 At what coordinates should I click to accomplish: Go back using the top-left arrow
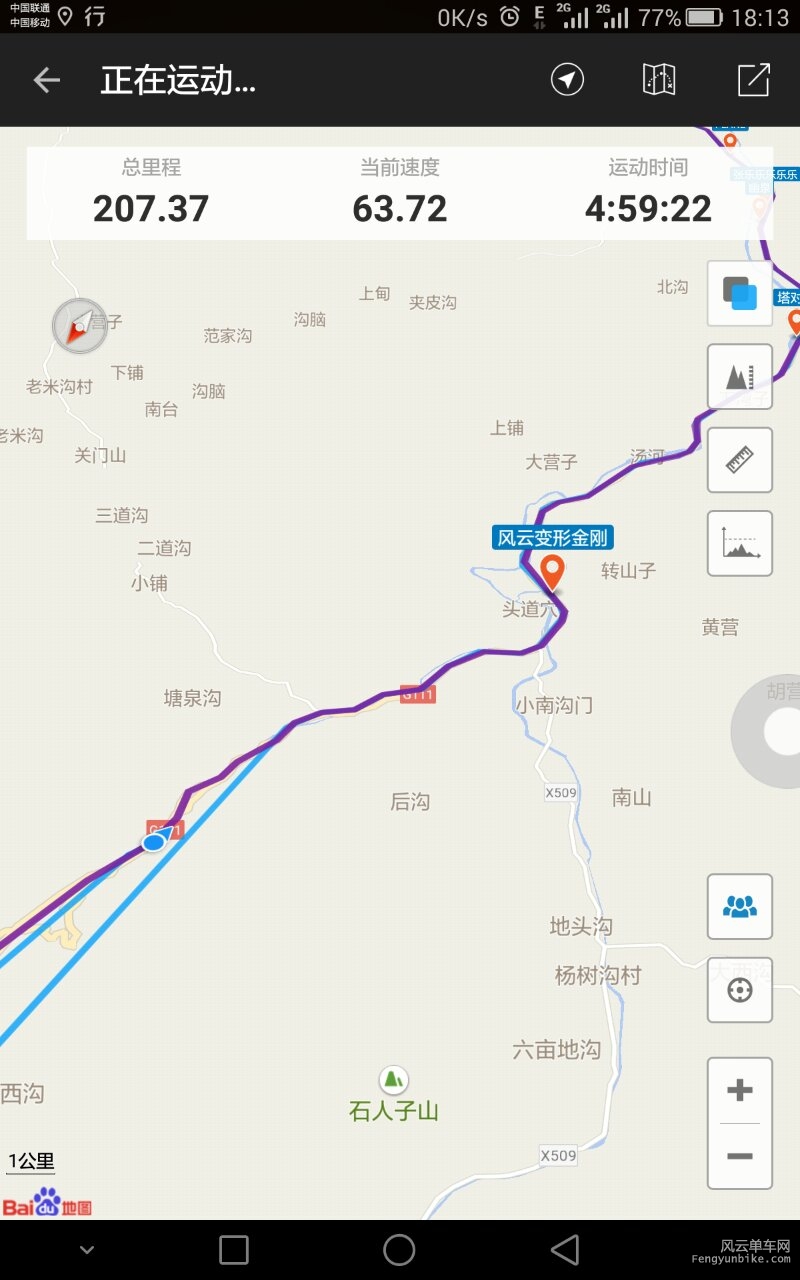46,81
